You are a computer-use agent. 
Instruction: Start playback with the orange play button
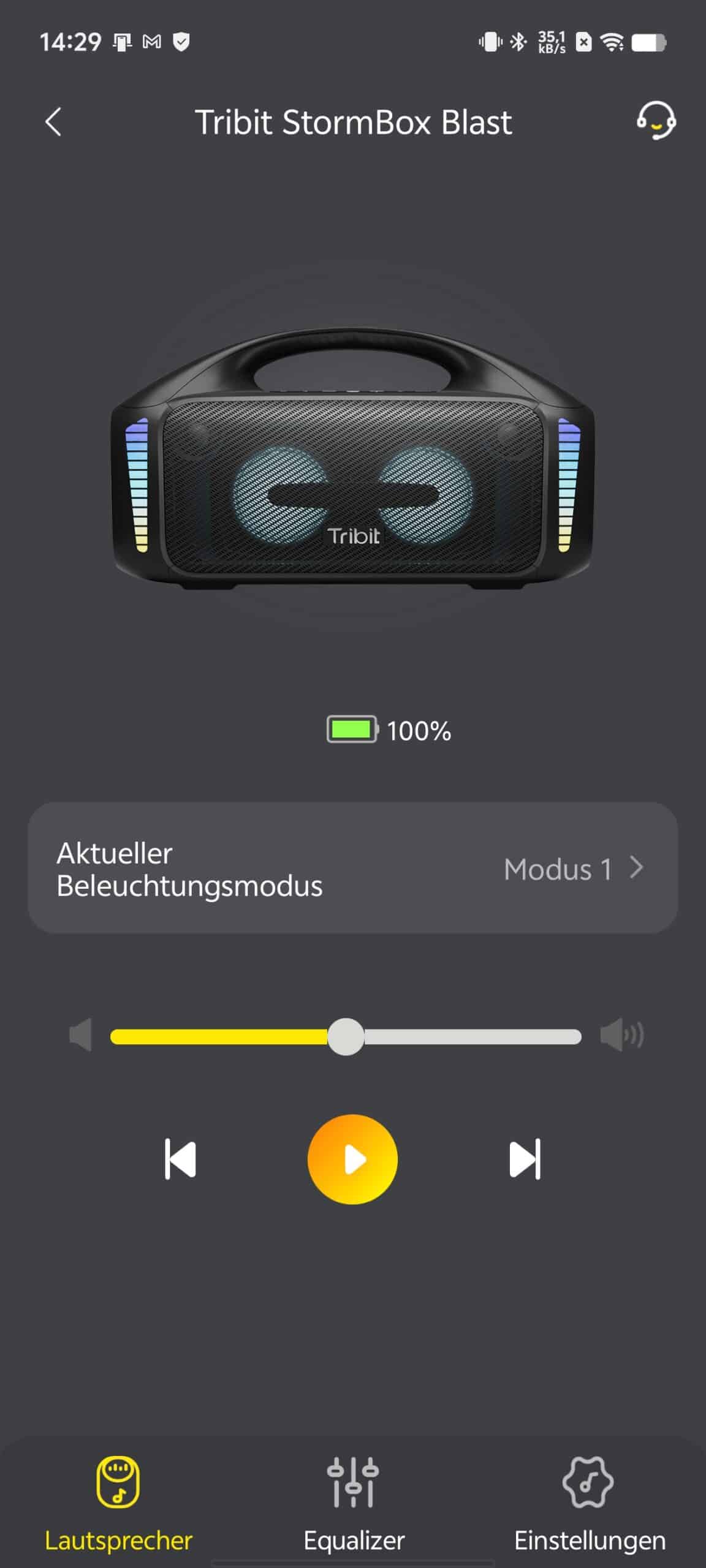(352, 1159)
